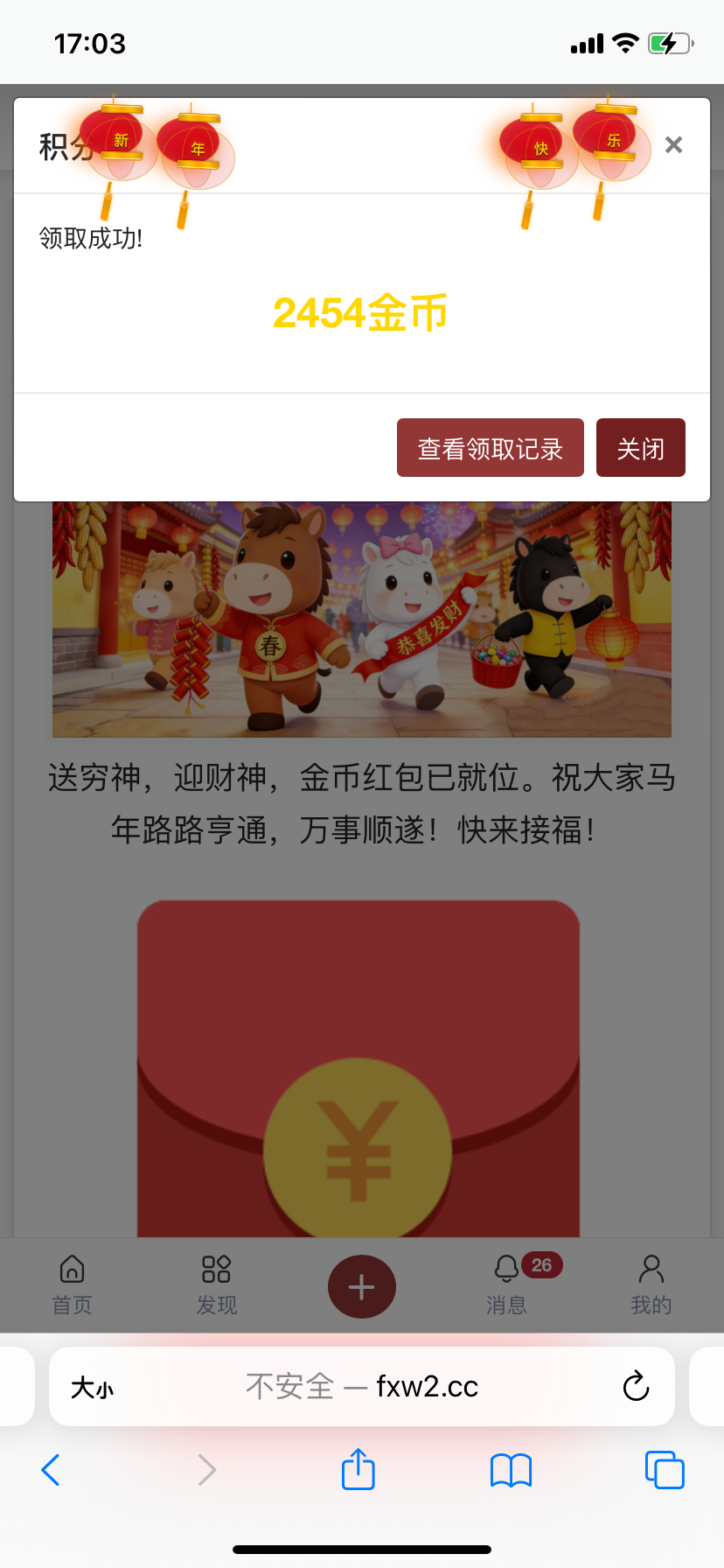
Task: Tap 查看领取记录 button
Action: (x=490, y=448)
